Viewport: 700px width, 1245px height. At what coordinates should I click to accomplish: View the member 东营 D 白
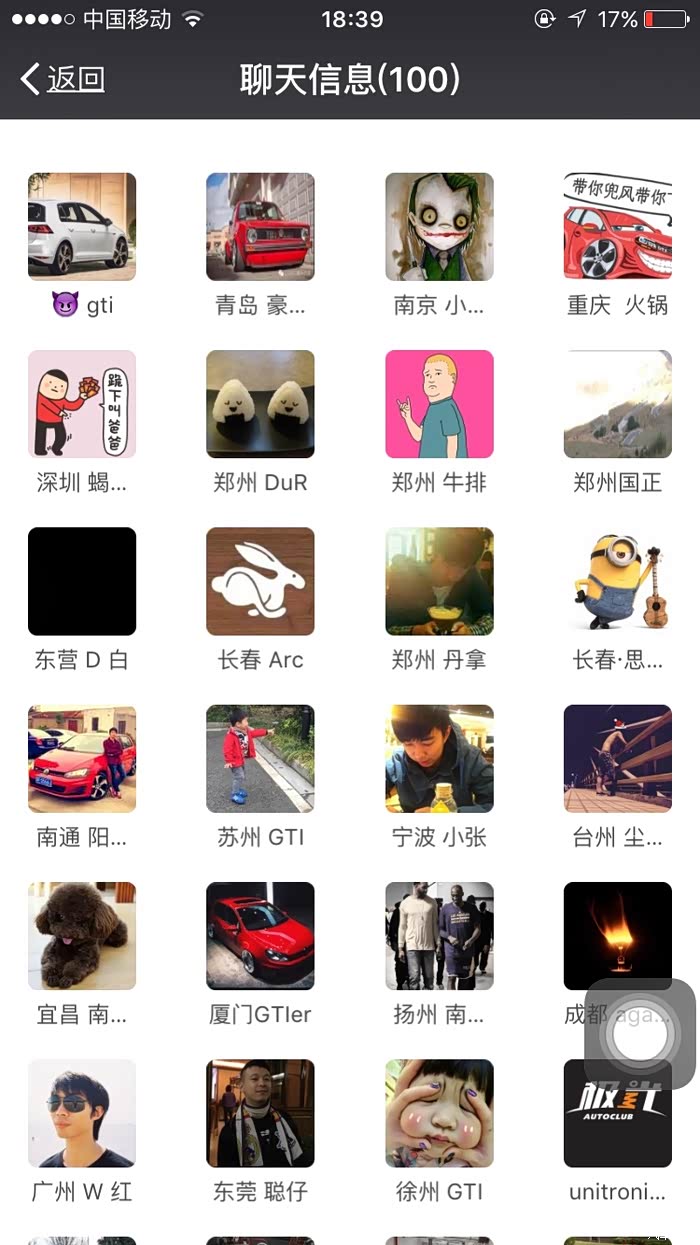click(82, 581)
